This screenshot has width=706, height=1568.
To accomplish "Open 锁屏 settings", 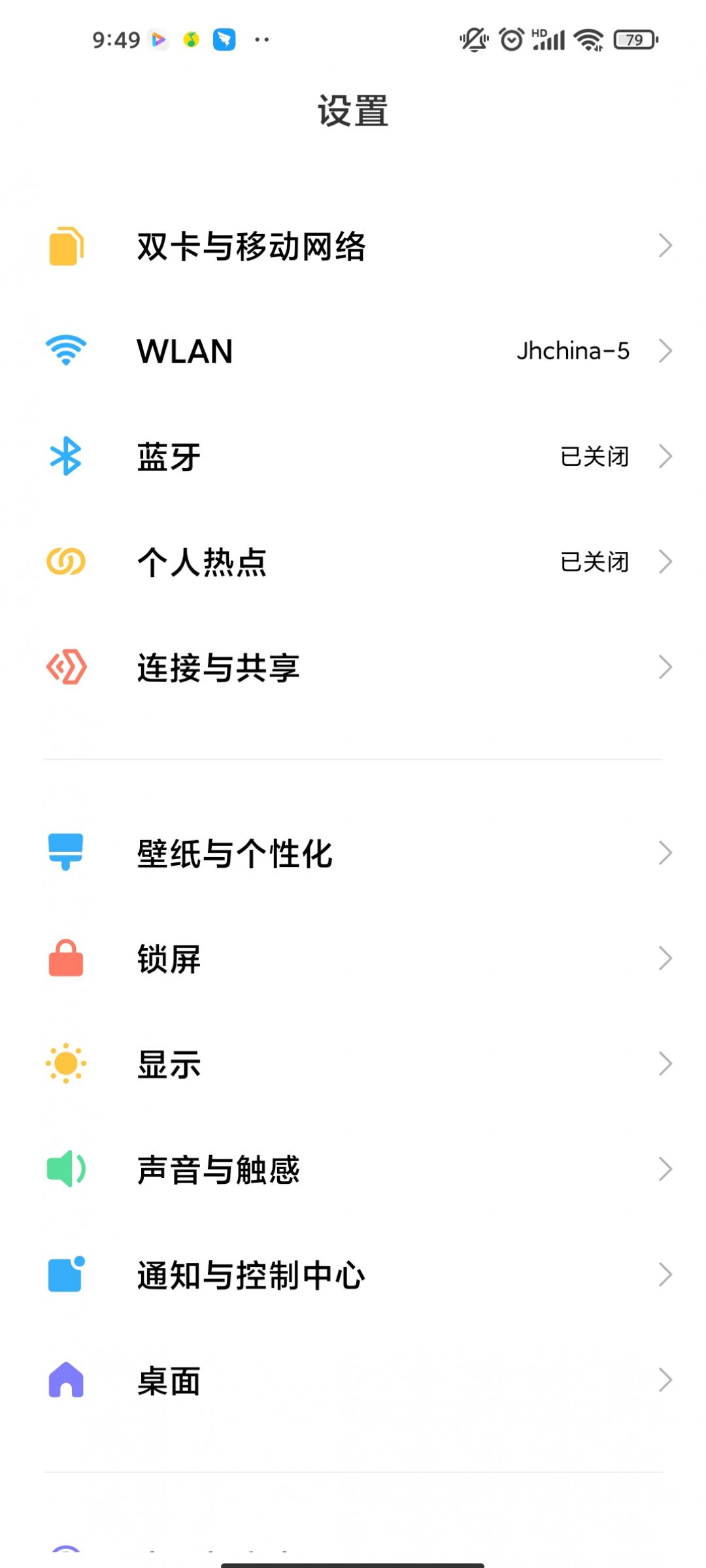I will (353, 958).
